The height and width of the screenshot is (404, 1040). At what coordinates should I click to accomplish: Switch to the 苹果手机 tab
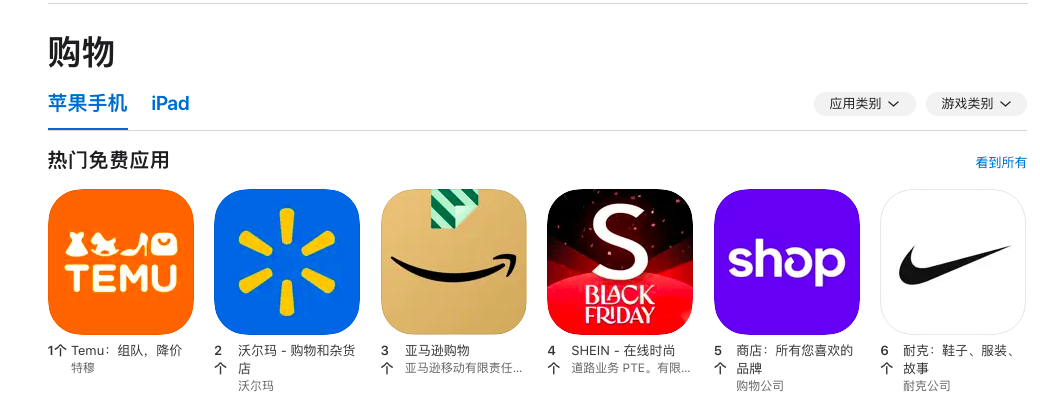point(88,103)
